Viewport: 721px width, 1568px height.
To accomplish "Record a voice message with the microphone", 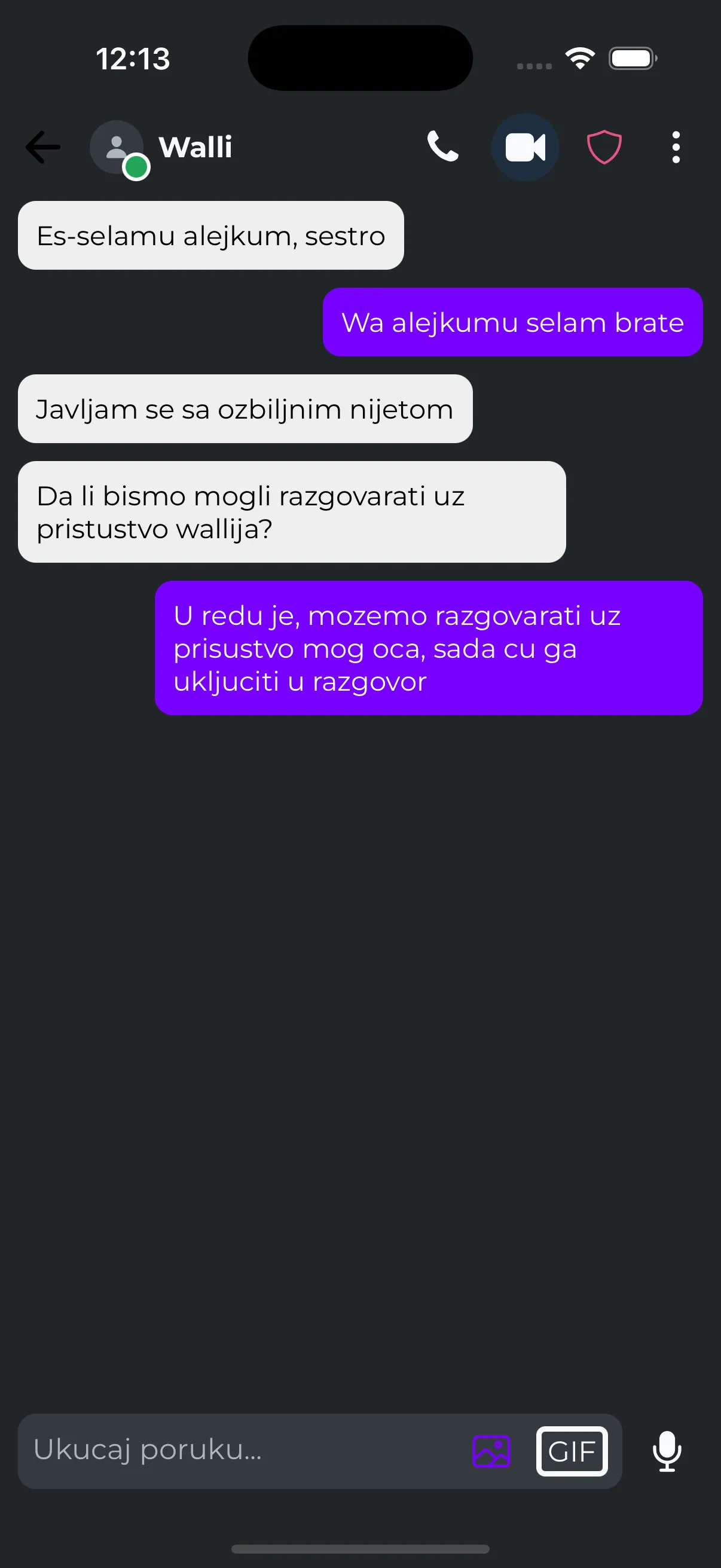I will point(667,1452).
